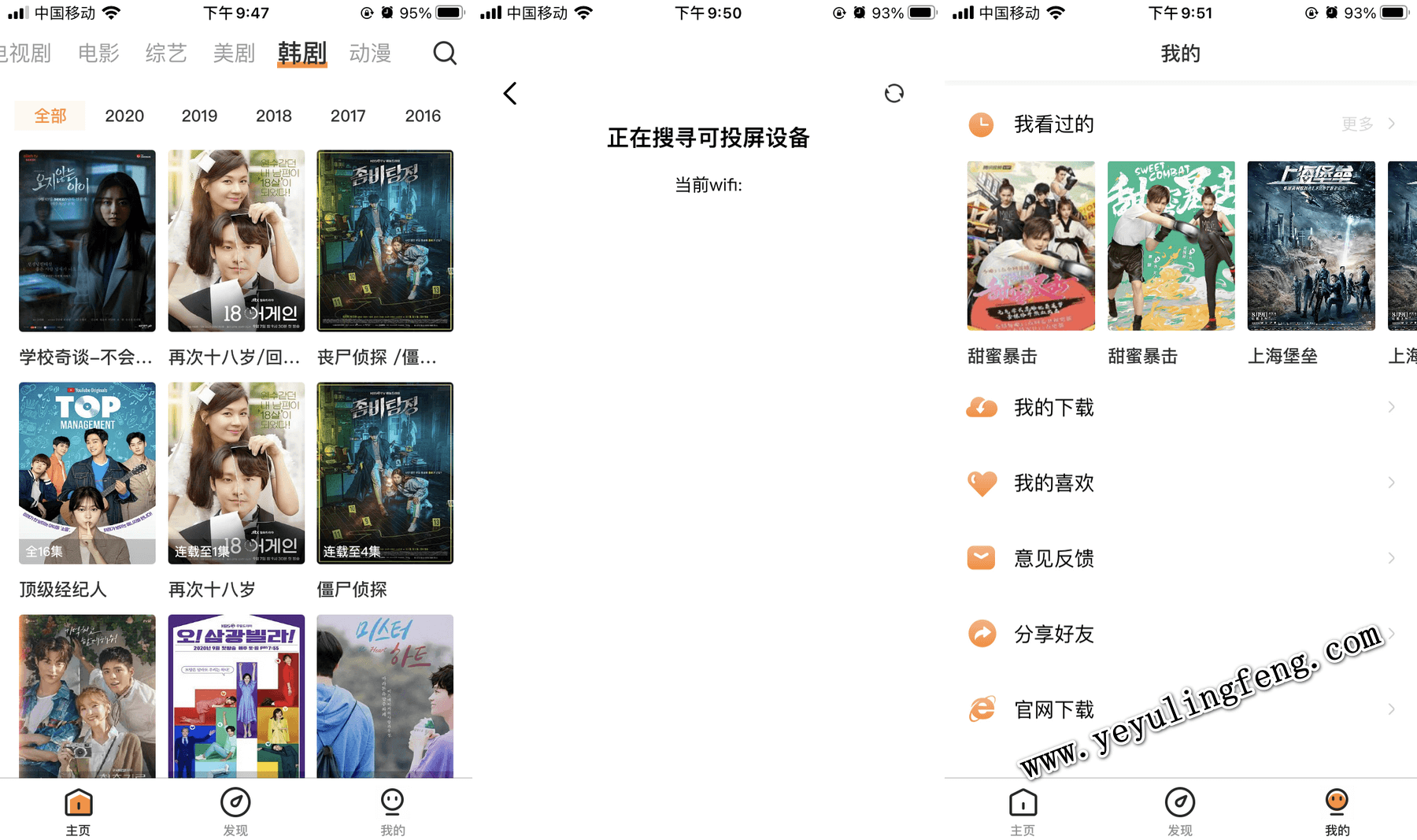The width and height of the screenshot is (1417, 840).
Task: Go back from the screen-casting search page
Action: pyautogui.click(x=510, y=94)
